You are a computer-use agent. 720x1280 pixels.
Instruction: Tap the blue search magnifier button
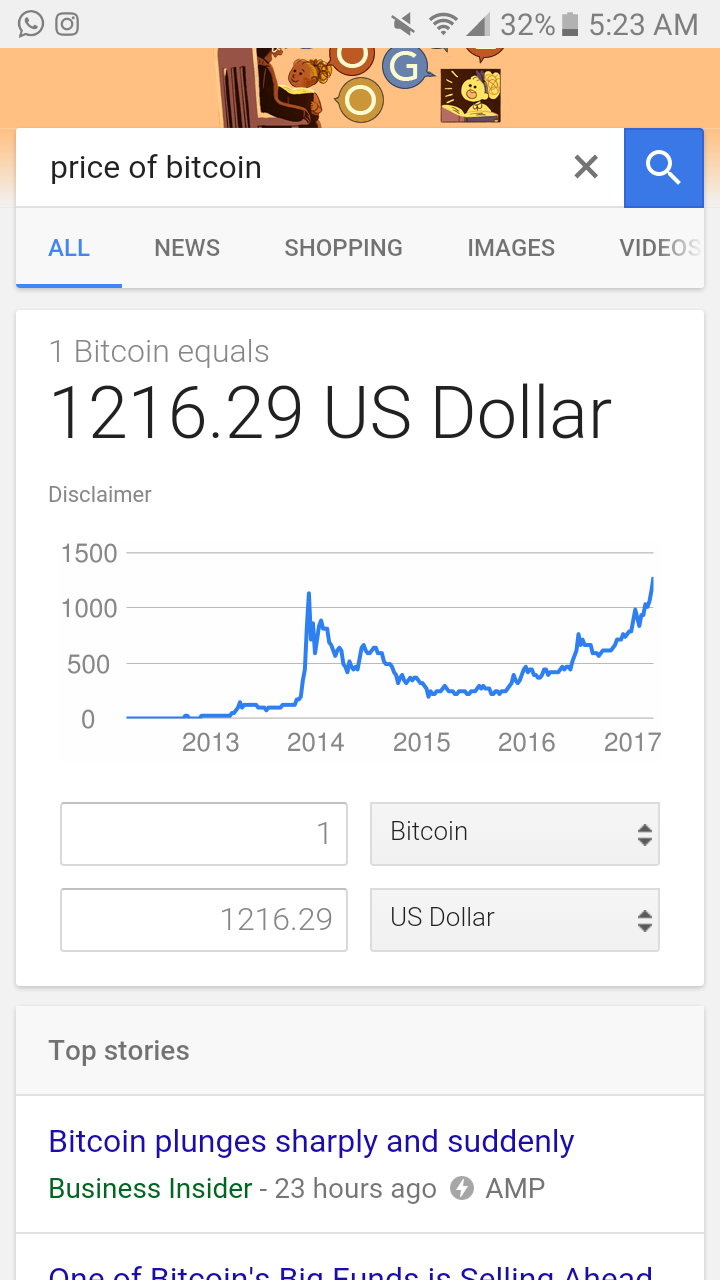tap(663, 168)
